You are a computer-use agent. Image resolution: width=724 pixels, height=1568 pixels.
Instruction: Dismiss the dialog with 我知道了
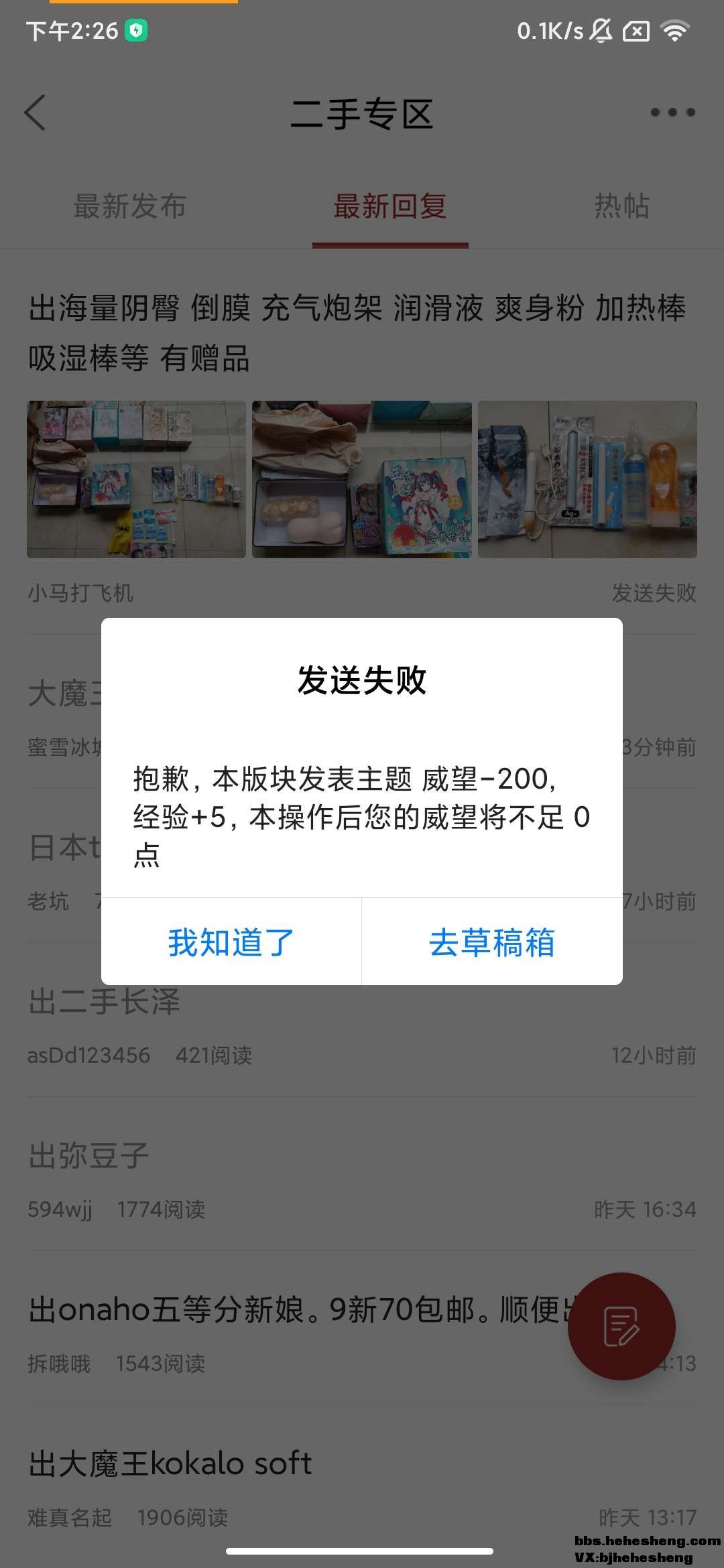(x=231, y=942)
